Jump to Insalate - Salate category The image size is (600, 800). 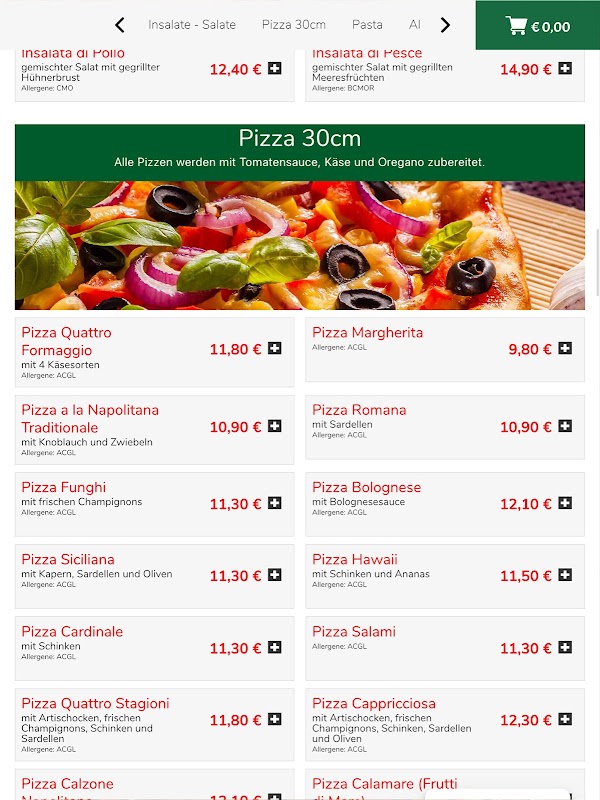(192, 25)
